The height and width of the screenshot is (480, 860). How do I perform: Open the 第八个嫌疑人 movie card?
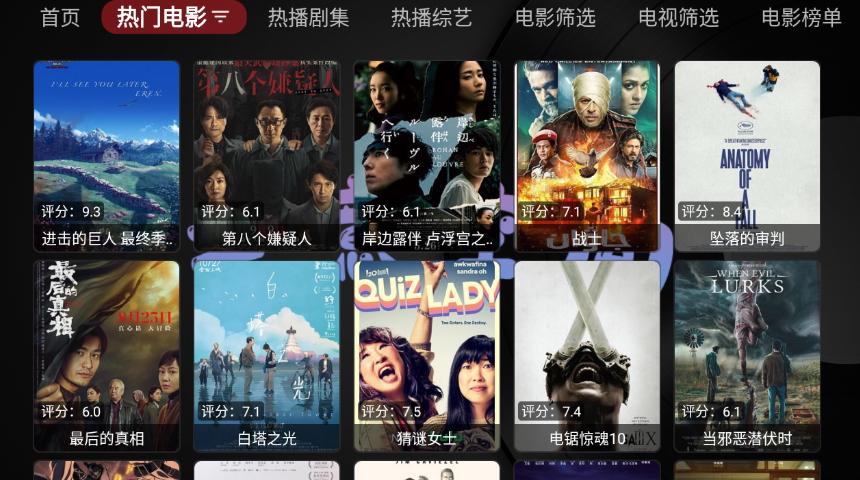click(267, 155)
